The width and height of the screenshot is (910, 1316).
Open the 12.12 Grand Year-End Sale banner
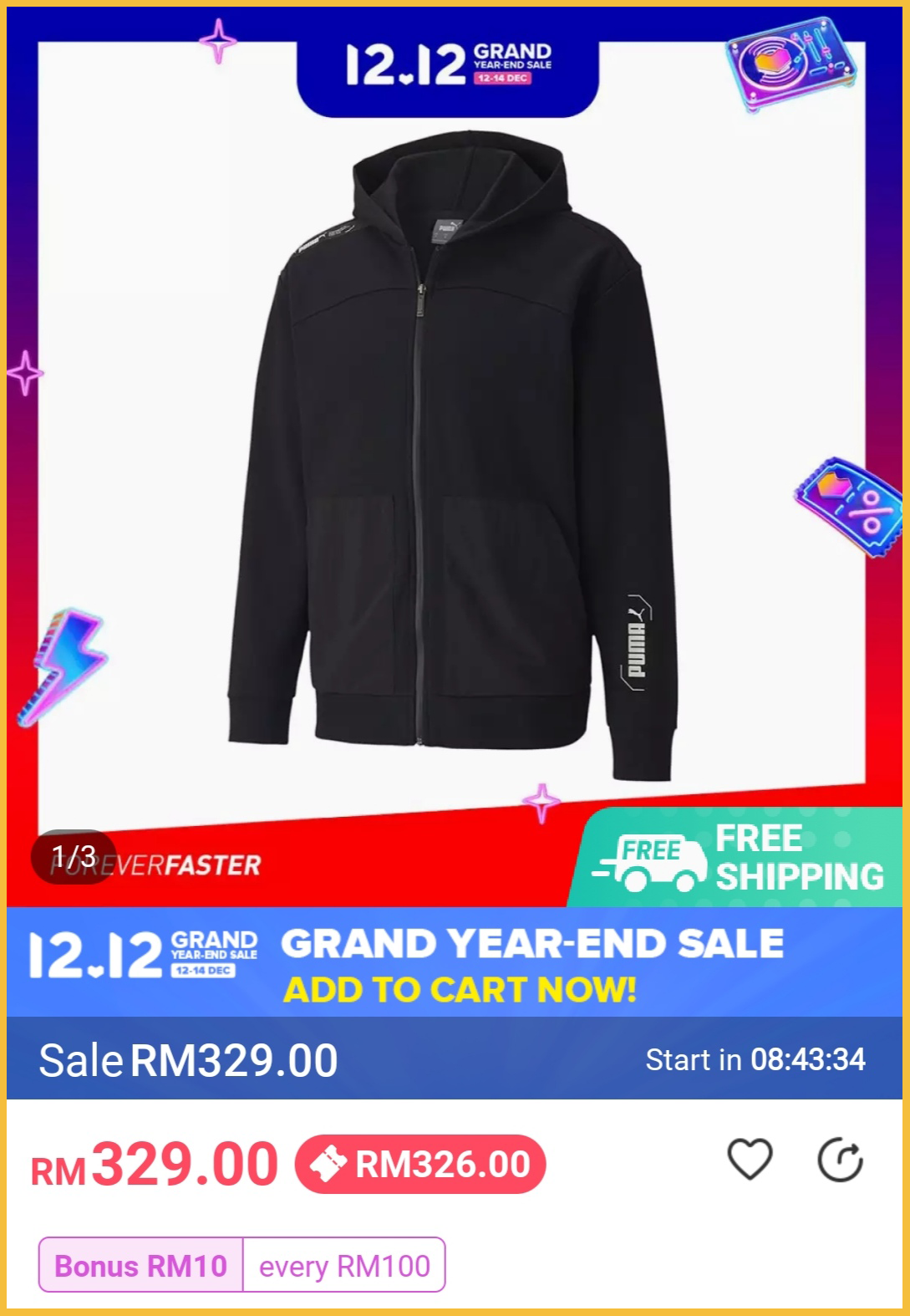coord(455,961)
